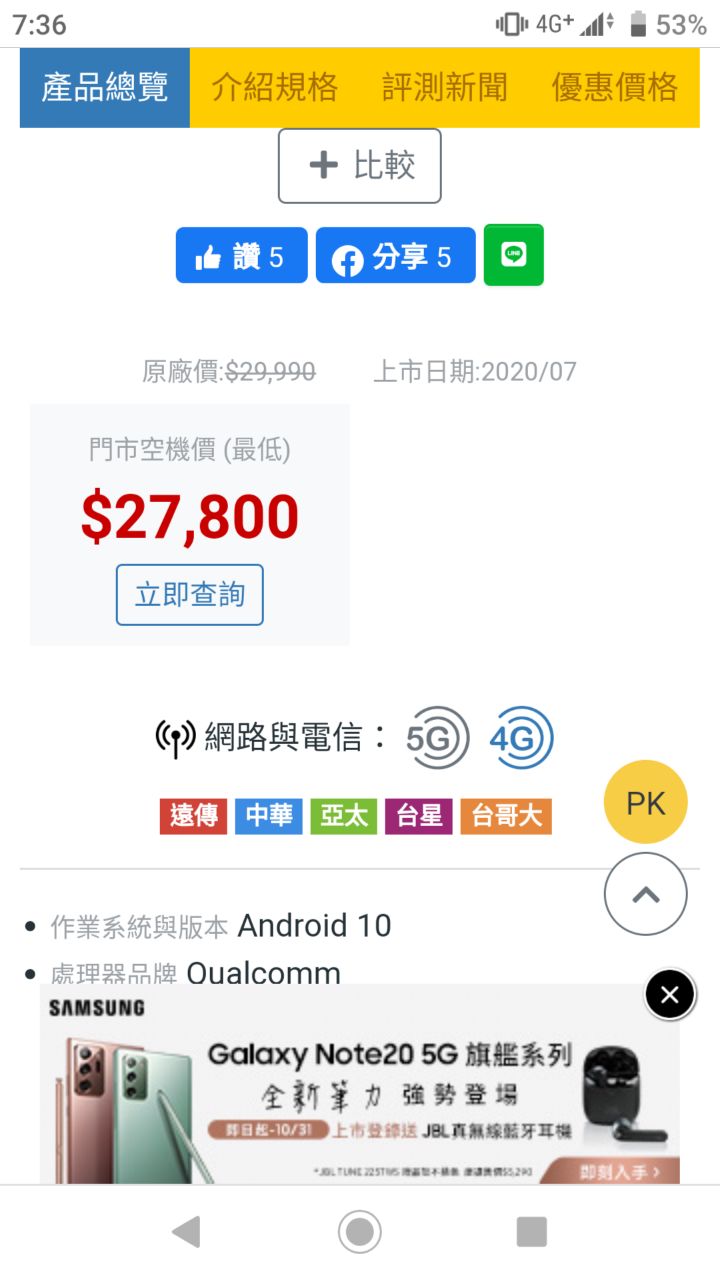Jump back to top with arrow button

coord(645,894)
